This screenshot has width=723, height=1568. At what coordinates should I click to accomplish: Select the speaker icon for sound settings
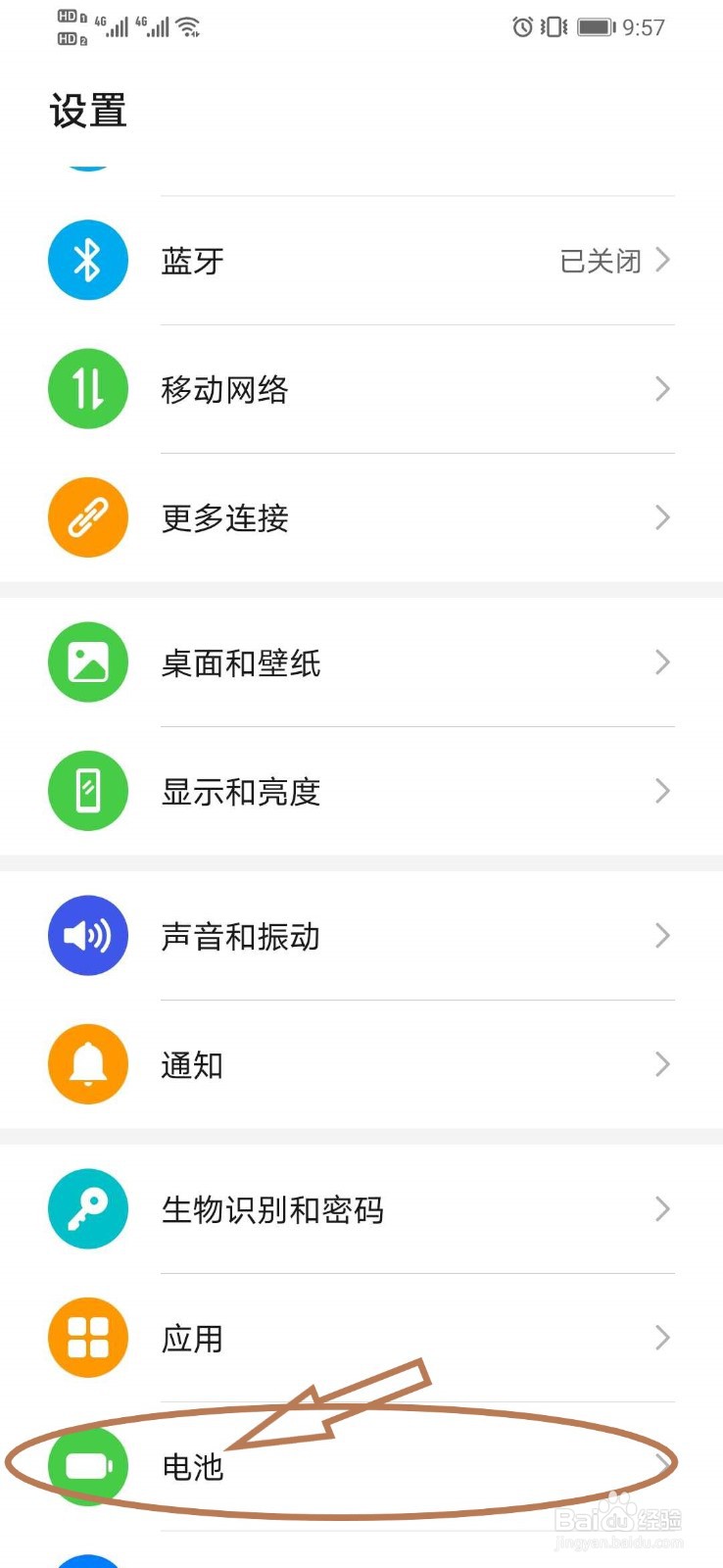(87, 935)
